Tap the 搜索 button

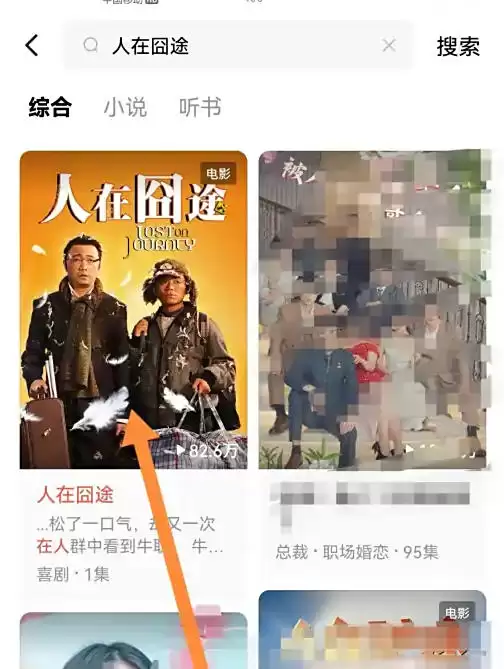(x=458, y=46)
